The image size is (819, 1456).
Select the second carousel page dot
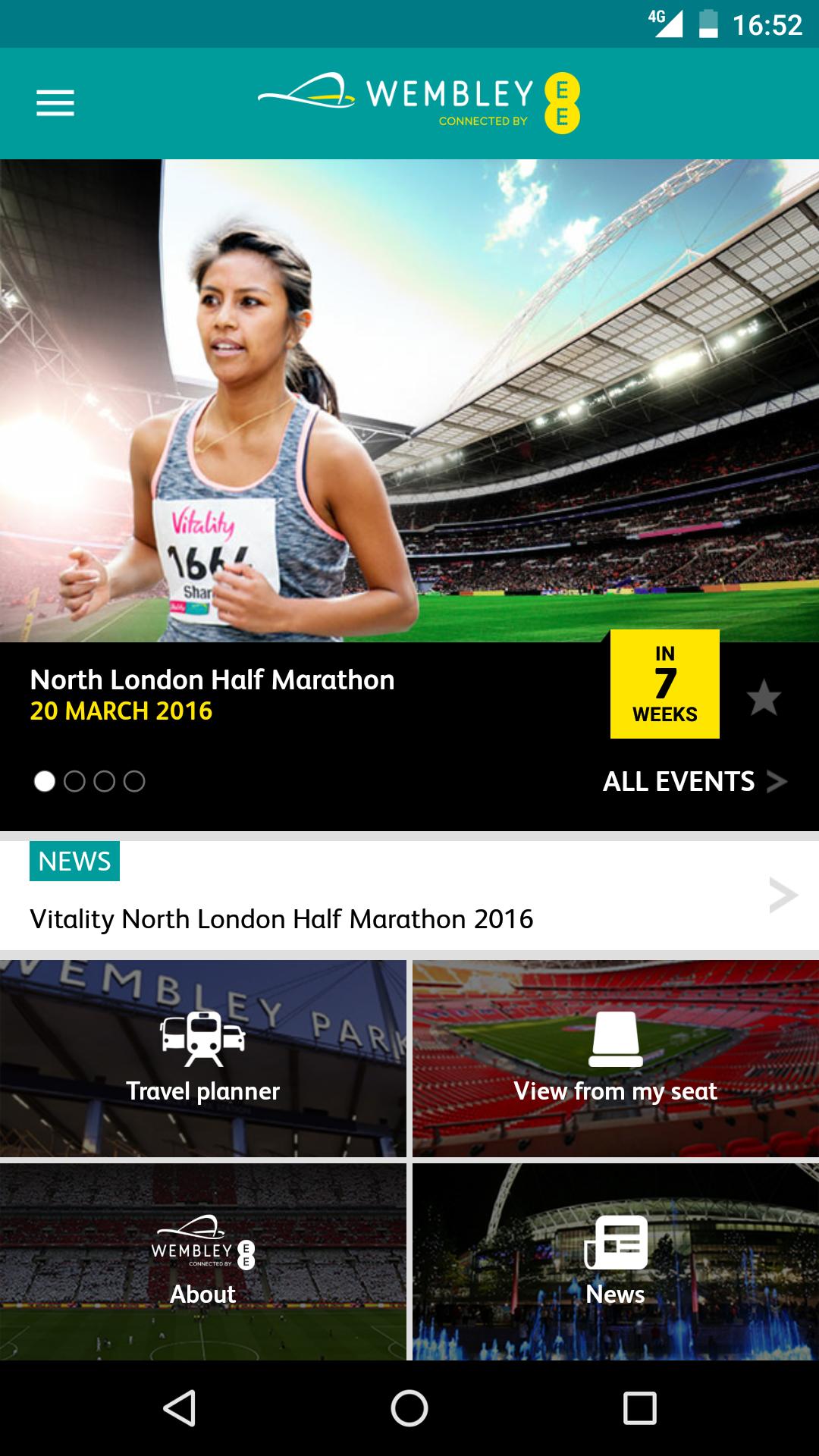tap(74, 781)
